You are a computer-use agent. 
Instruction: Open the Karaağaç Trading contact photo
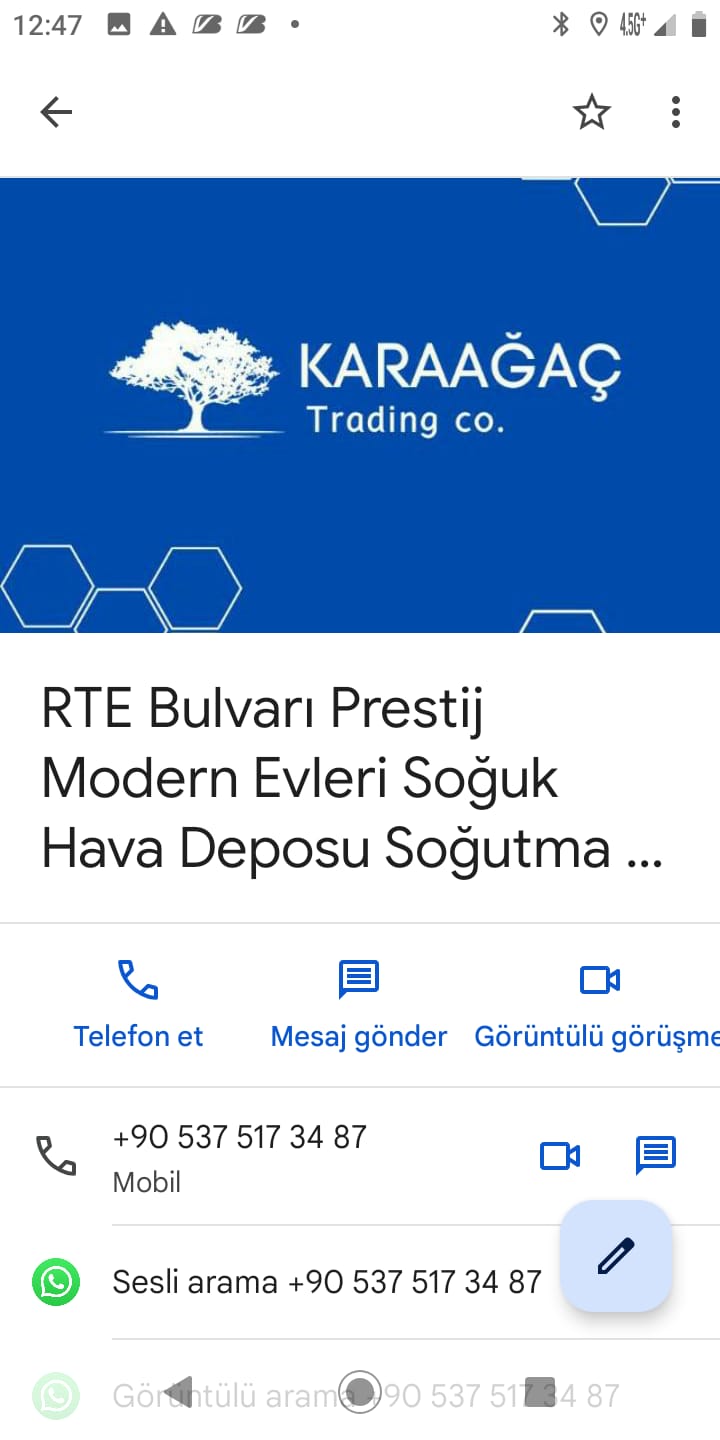click(x=360, y=405)
